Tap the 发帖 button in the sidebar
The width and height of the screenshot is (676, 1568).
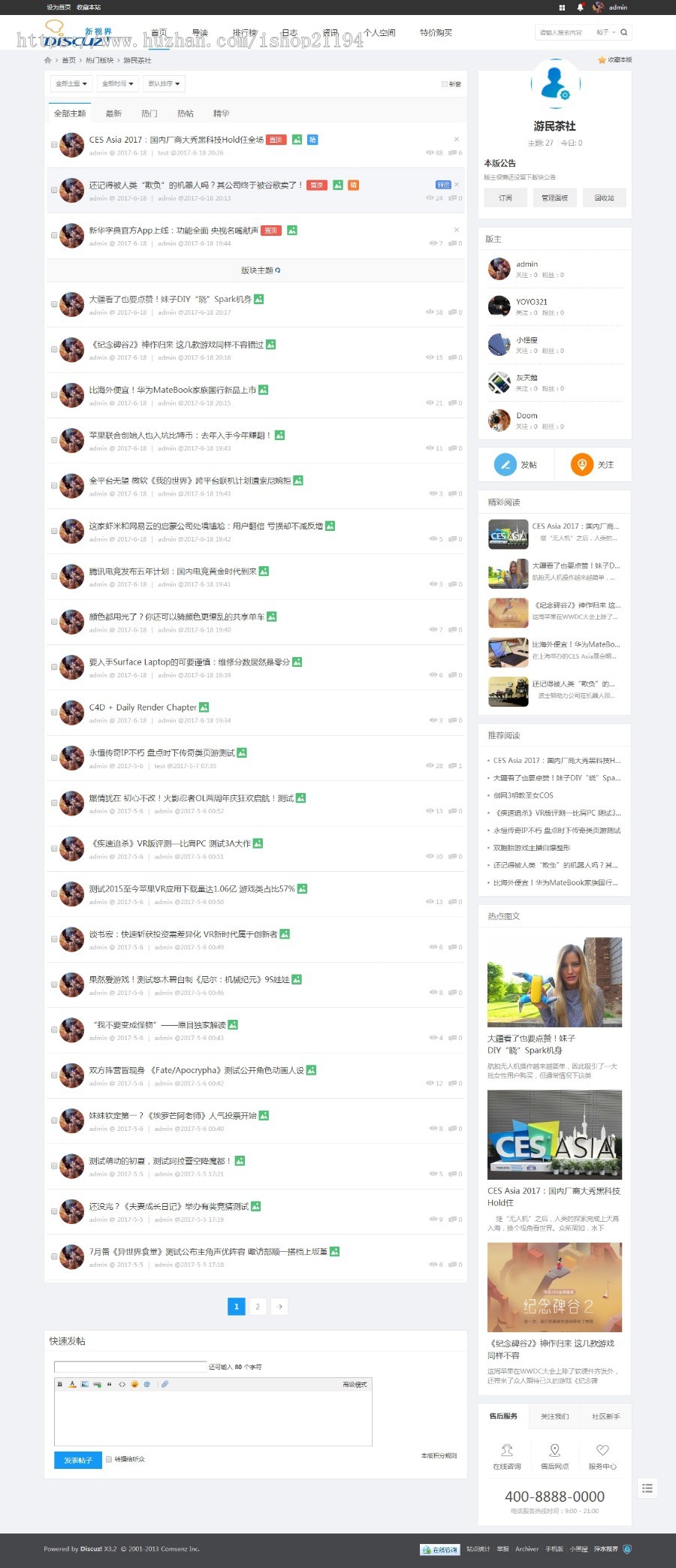coord(517,465)
